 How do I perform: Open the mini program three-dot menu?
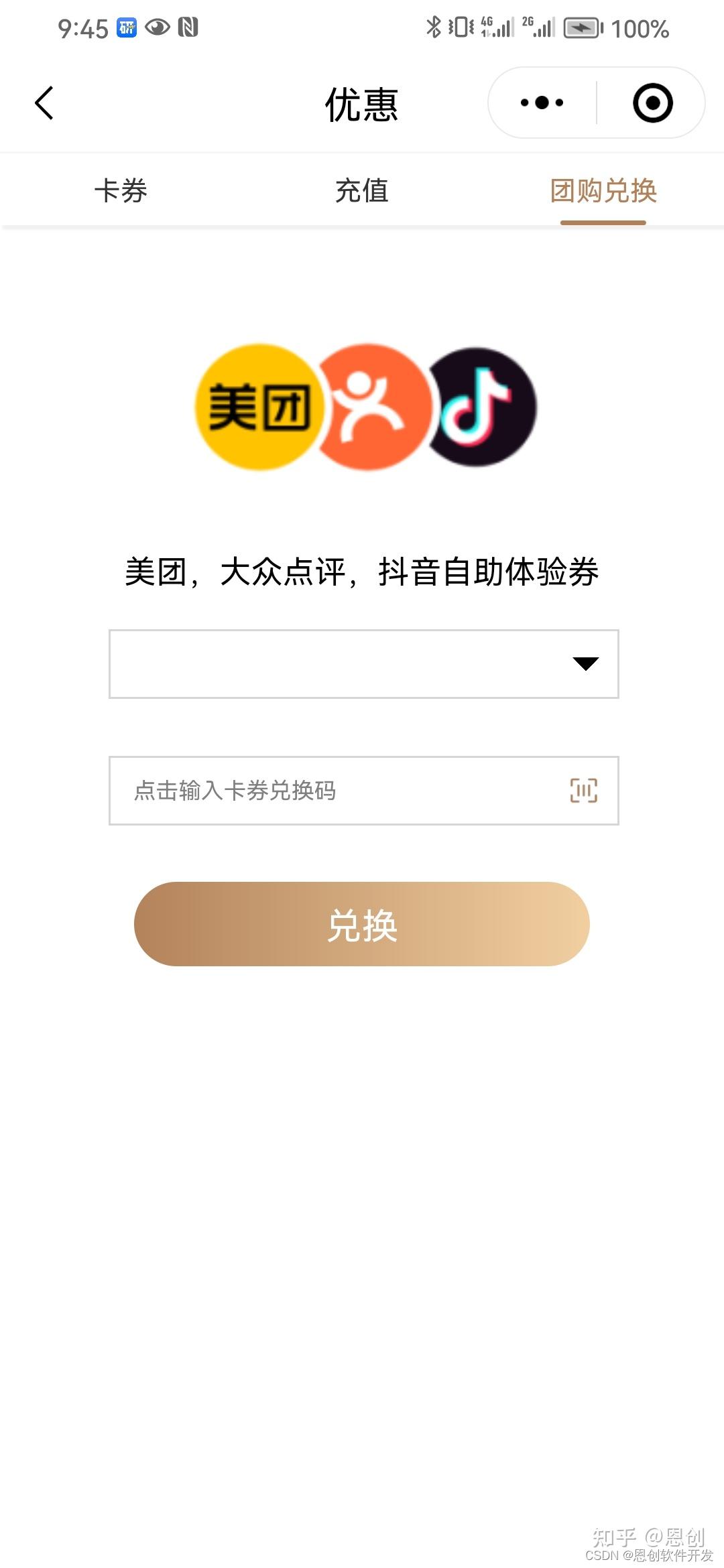tap(542, 103)
